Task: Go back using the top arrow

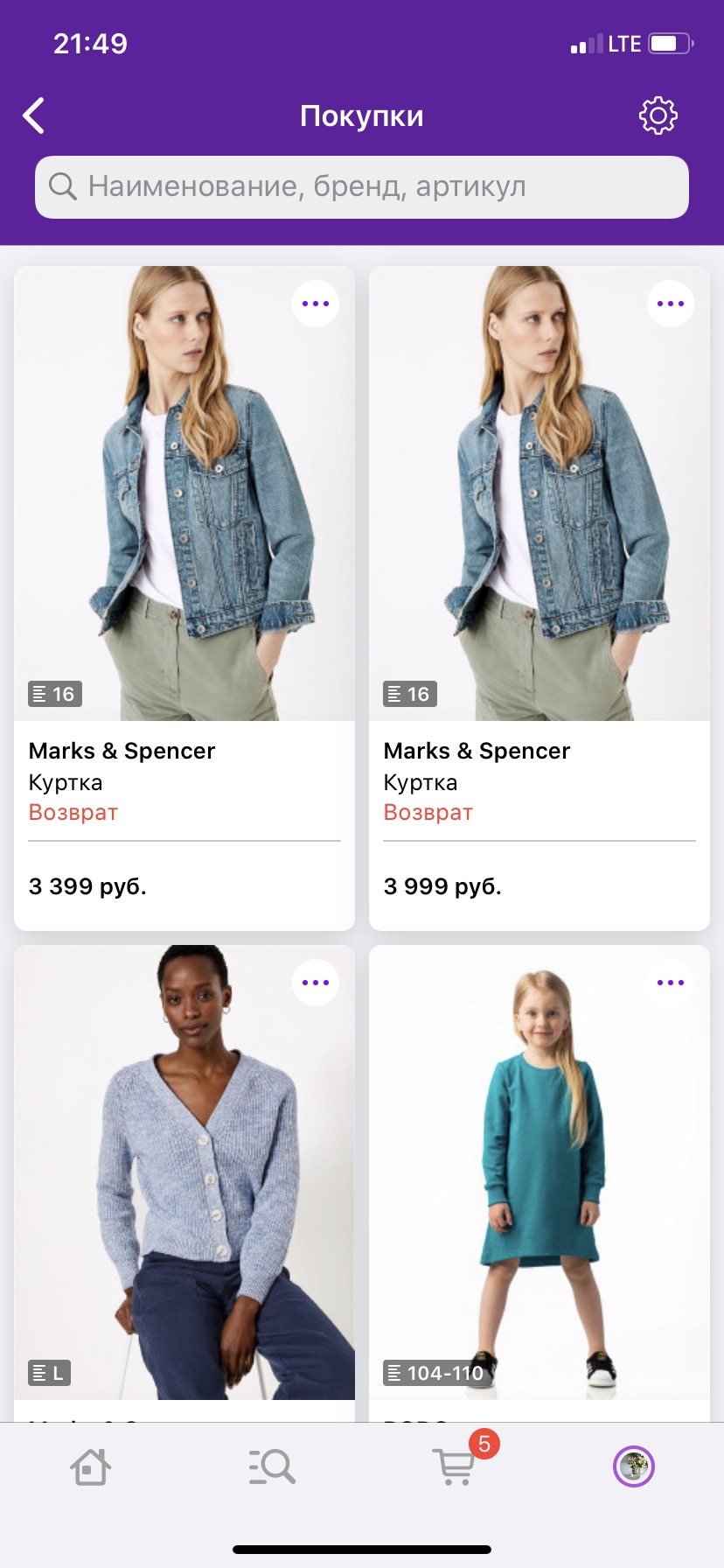Action: [x=34, y=115]
